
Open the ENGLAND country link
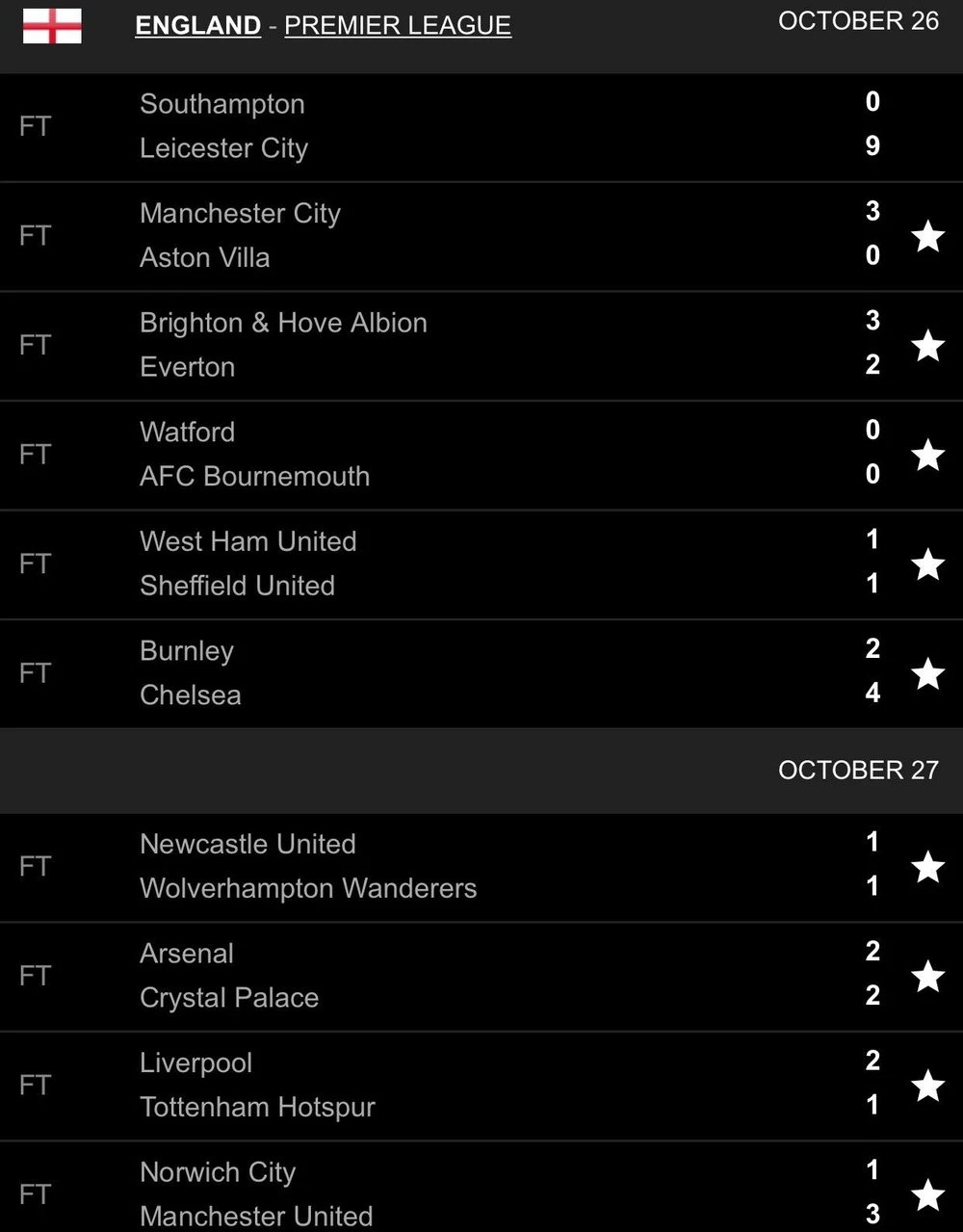[197, 25]
